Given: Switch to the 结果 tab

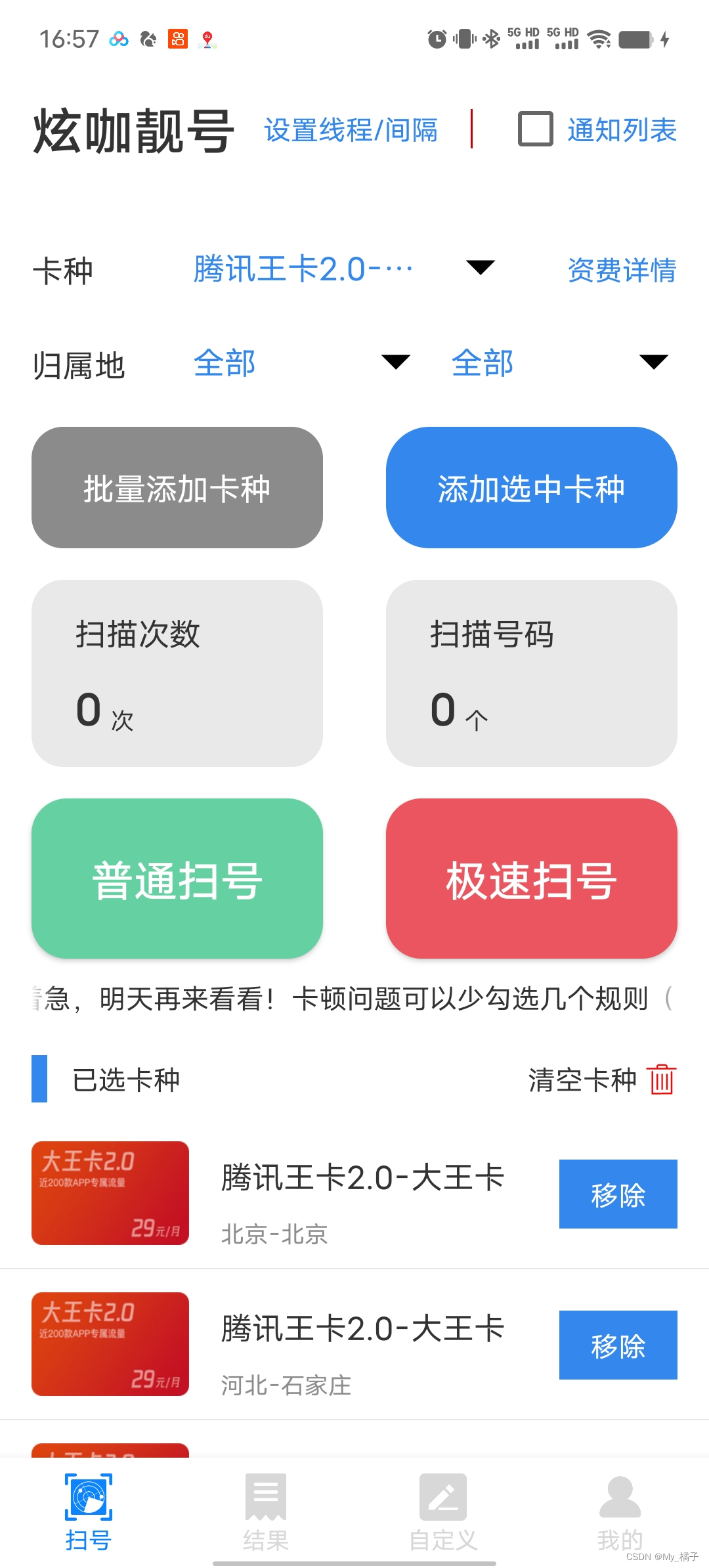Looking at the screenshot, I should [266, 1512].
